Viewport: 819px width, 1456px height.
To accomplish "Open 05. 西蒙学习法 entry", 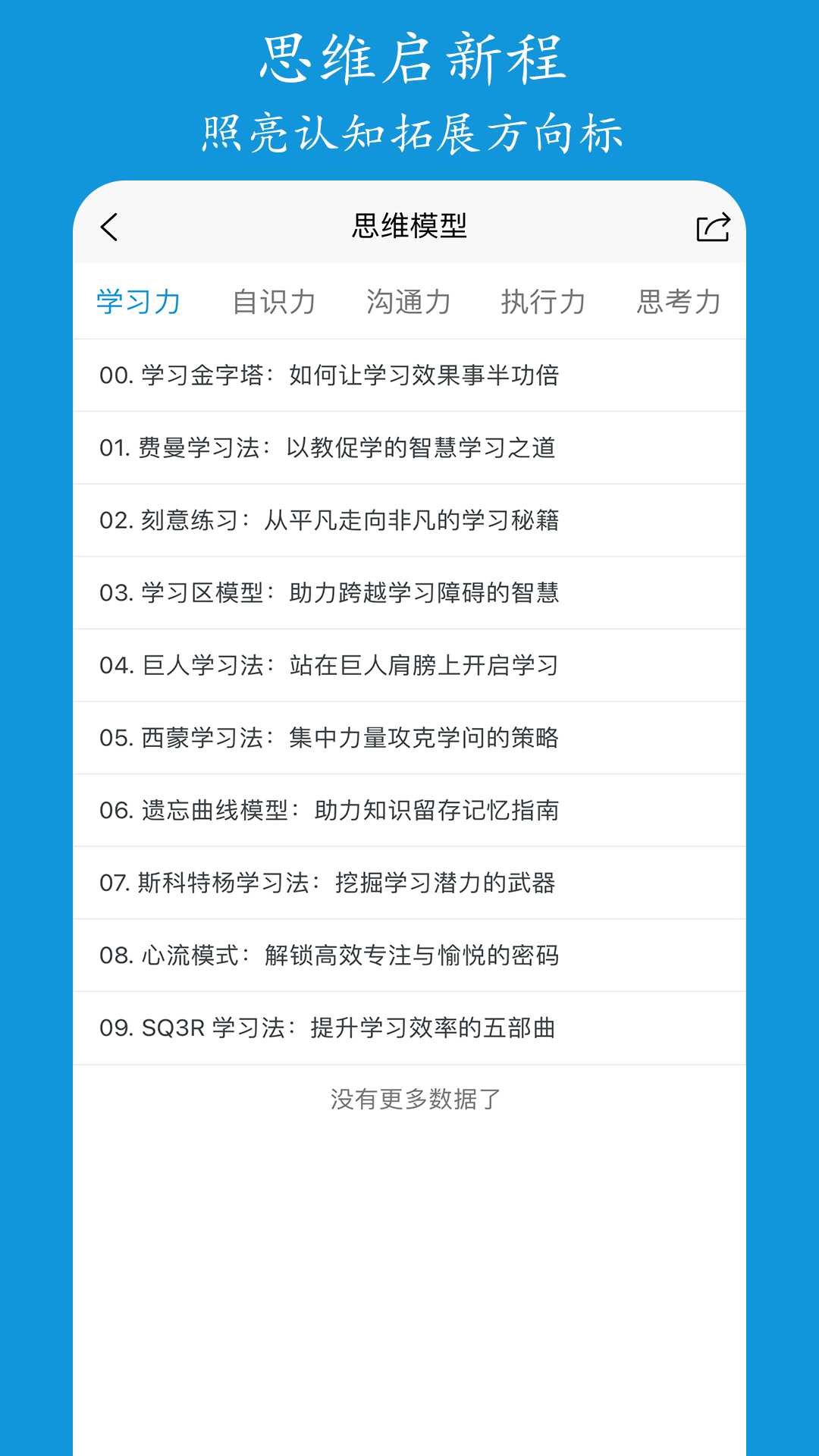I will point(330,738).
